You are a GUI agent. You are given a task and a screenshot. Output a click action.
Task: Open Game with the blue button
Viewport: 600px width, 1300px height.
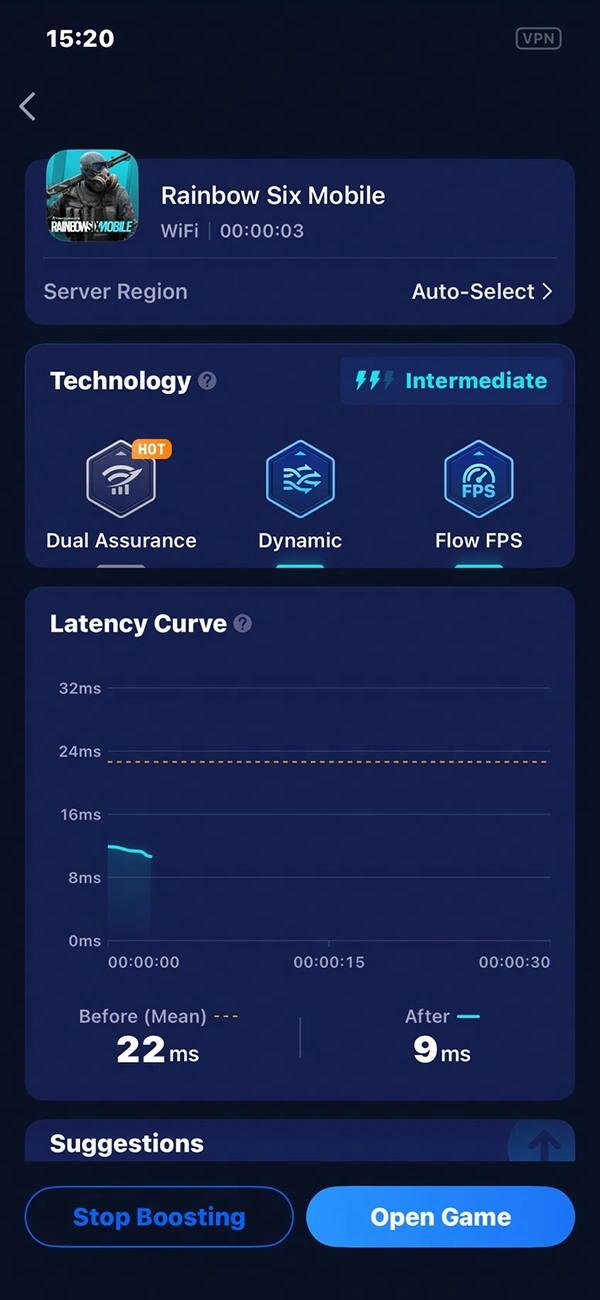click(x=440, y=1217)
